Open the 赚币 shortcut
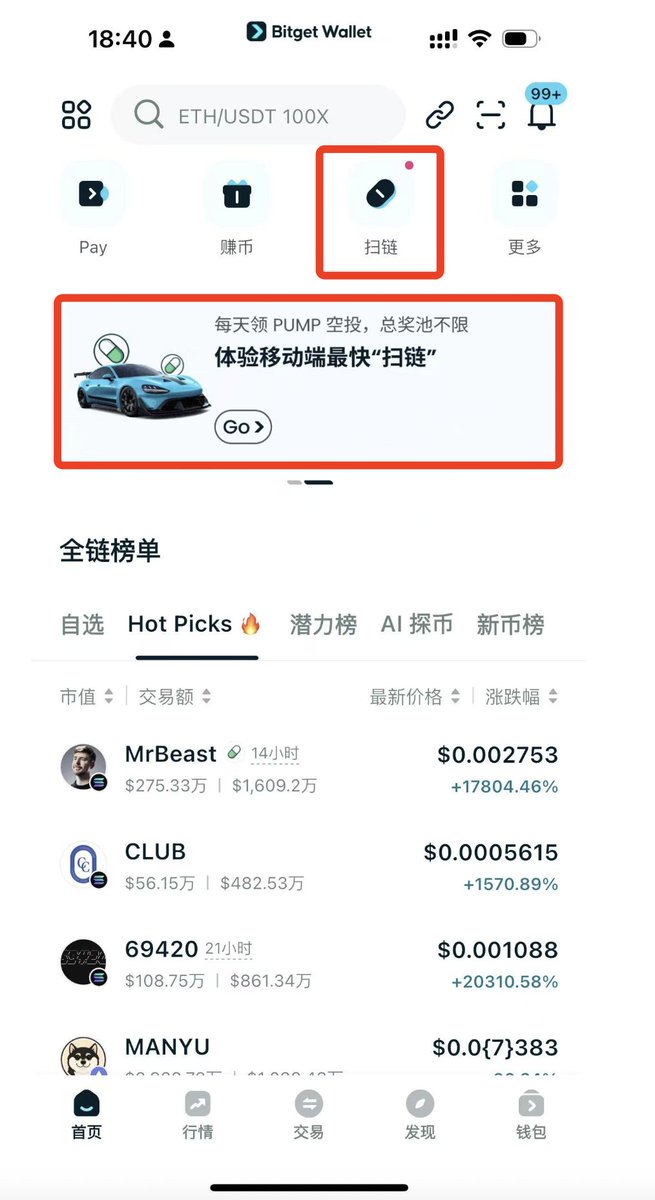The image size is (655, 1200). click(x=236, y=210)
